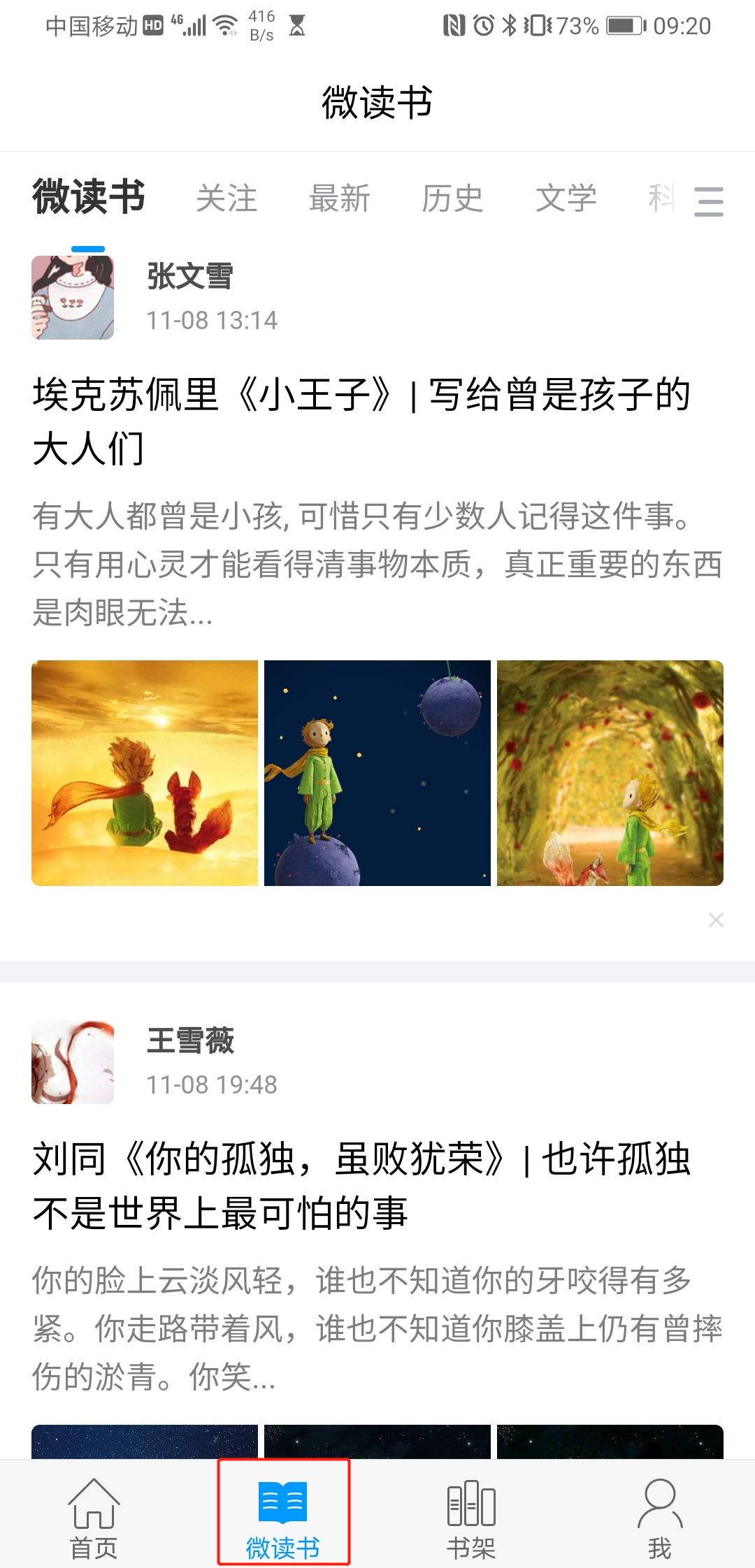Dismiss the 《小王子》 post
Image resolution: width=755 pixels, height=1568 pixels.
(716, 920)
